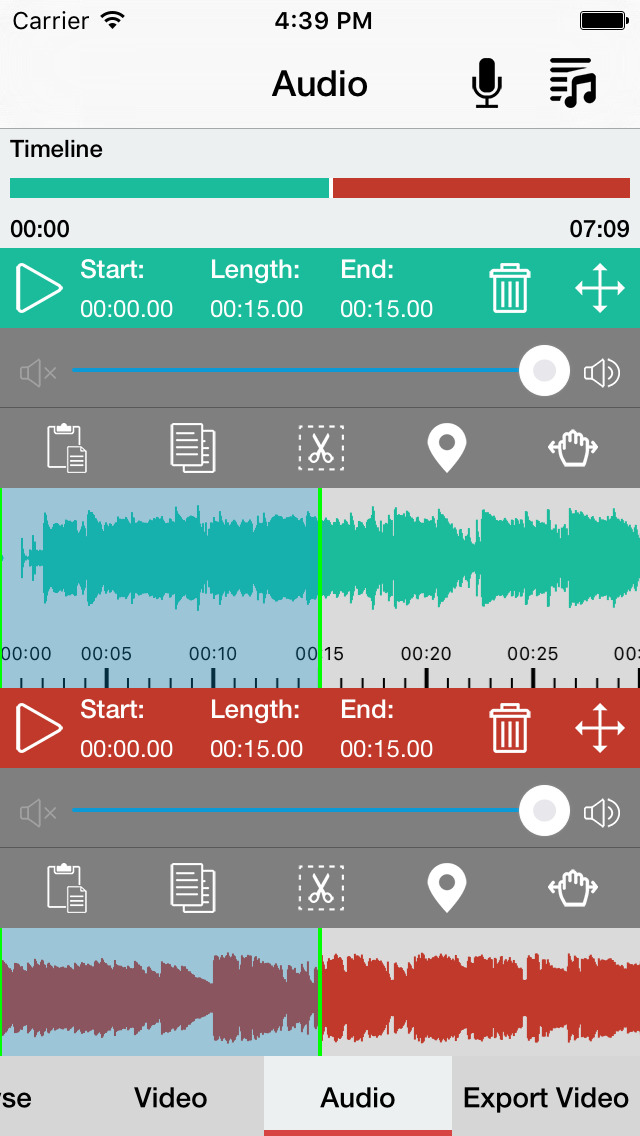
Task: Cut selection on red track
Action: (321, 888)
